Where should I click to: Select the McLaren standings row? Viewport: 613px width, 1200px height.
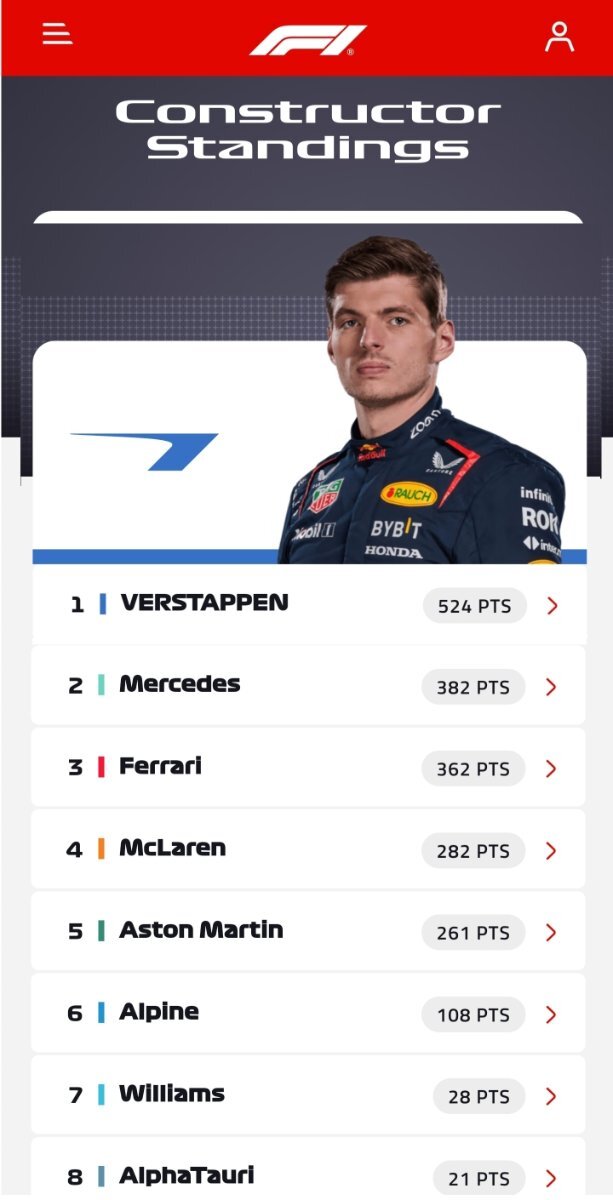coord(309,850)
